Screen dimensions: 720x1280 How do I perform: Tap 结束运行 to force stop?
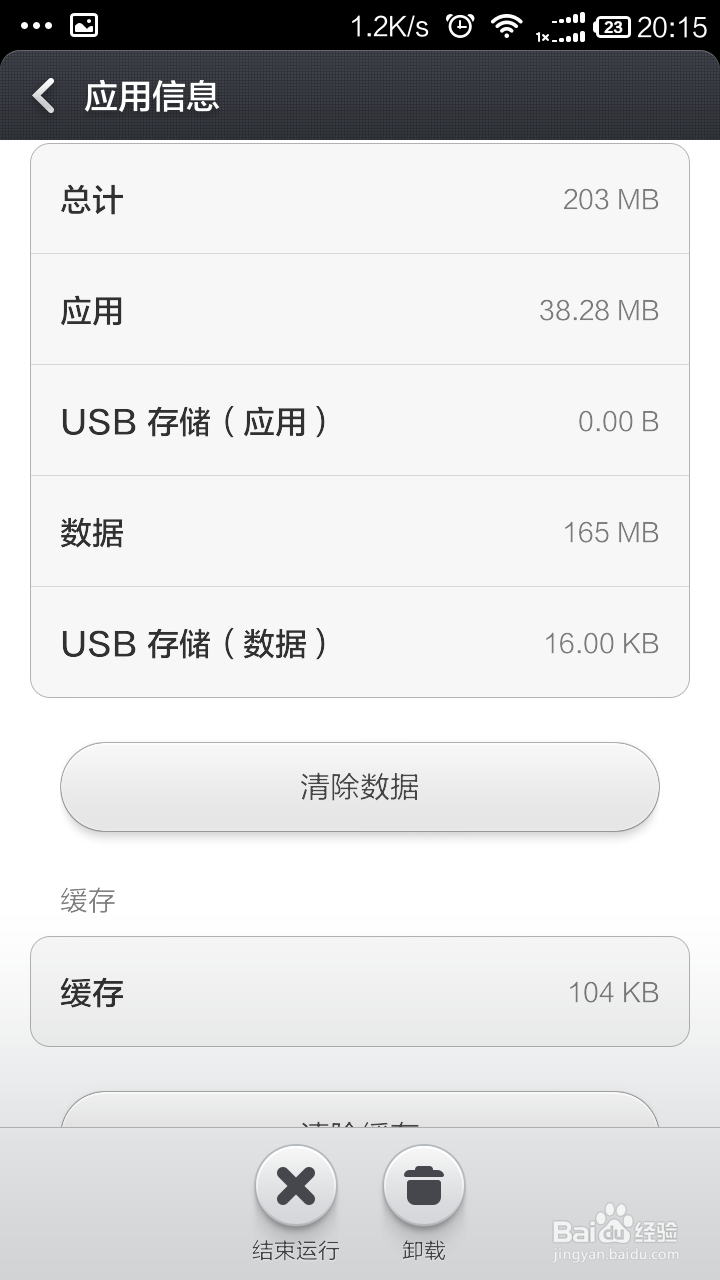[x=296, y=1187]
